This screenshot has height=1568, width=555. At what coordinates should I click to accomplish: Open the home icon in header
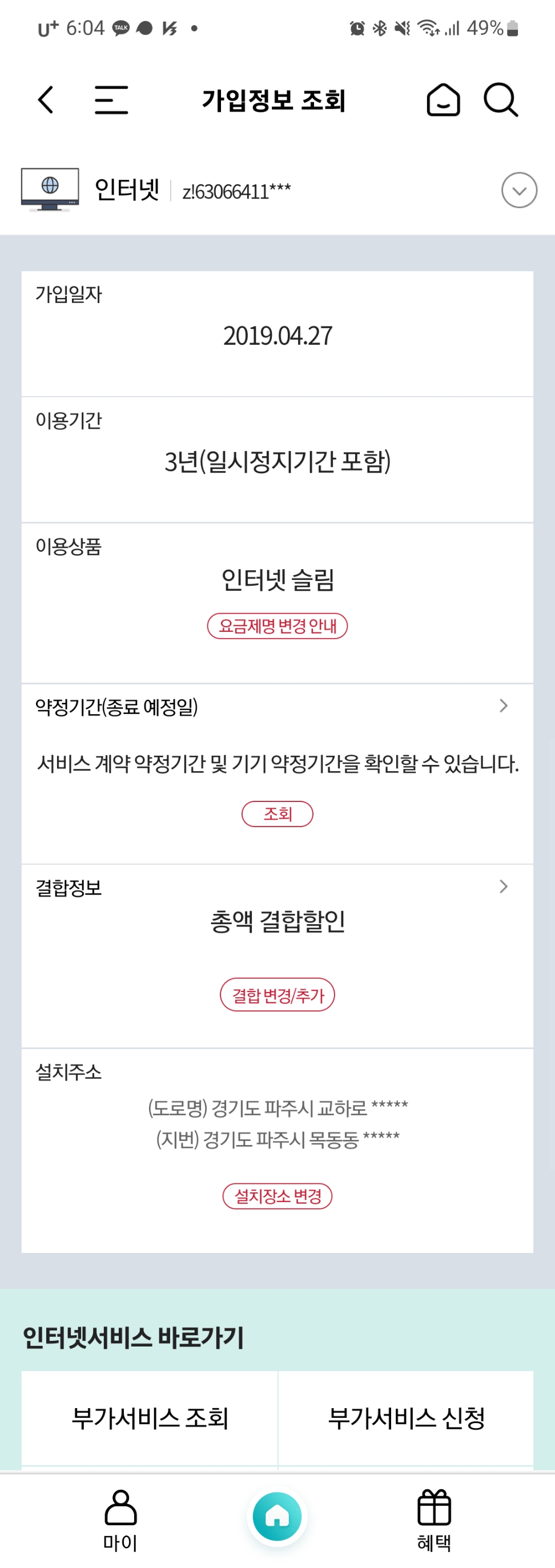click(443, 100)
